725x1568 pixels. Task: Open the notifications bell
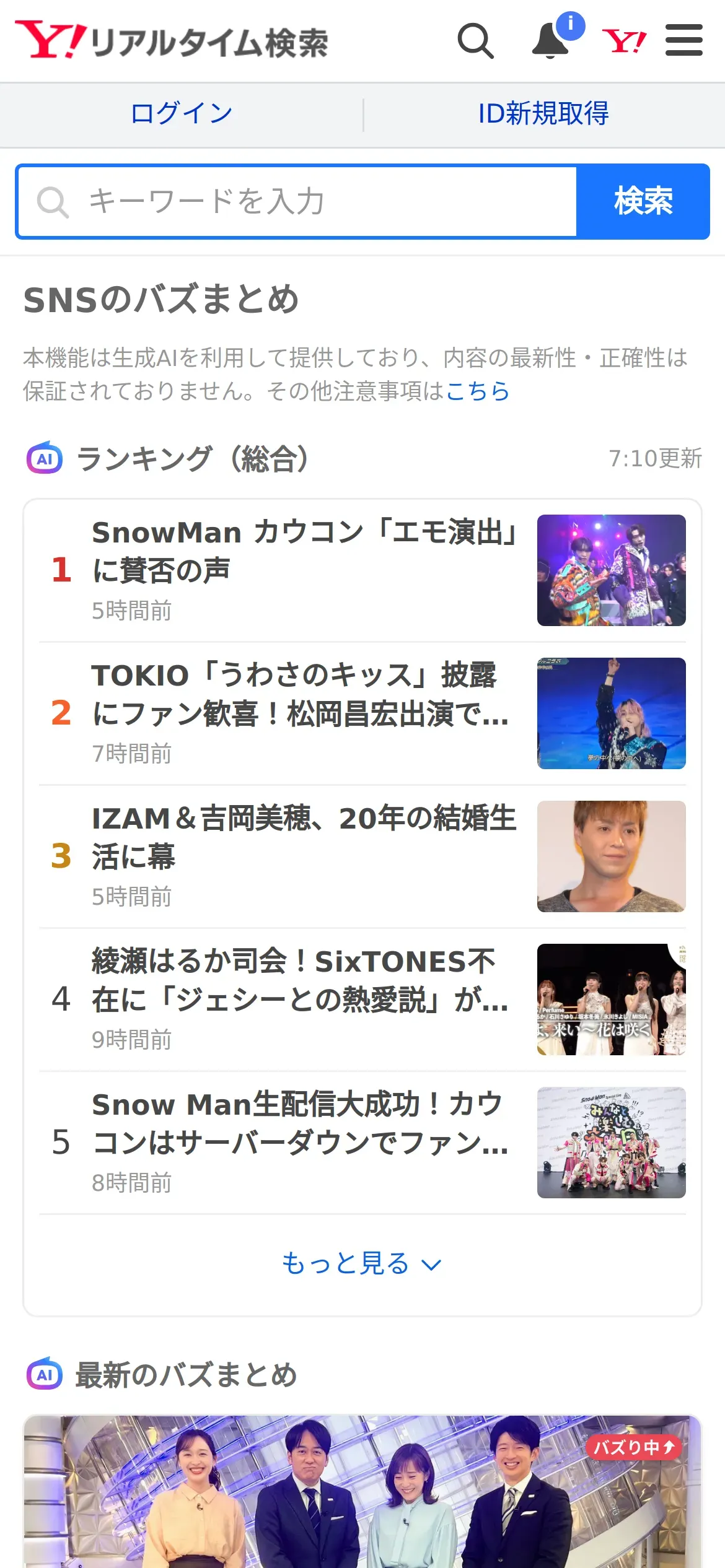(x=551, y=41)
